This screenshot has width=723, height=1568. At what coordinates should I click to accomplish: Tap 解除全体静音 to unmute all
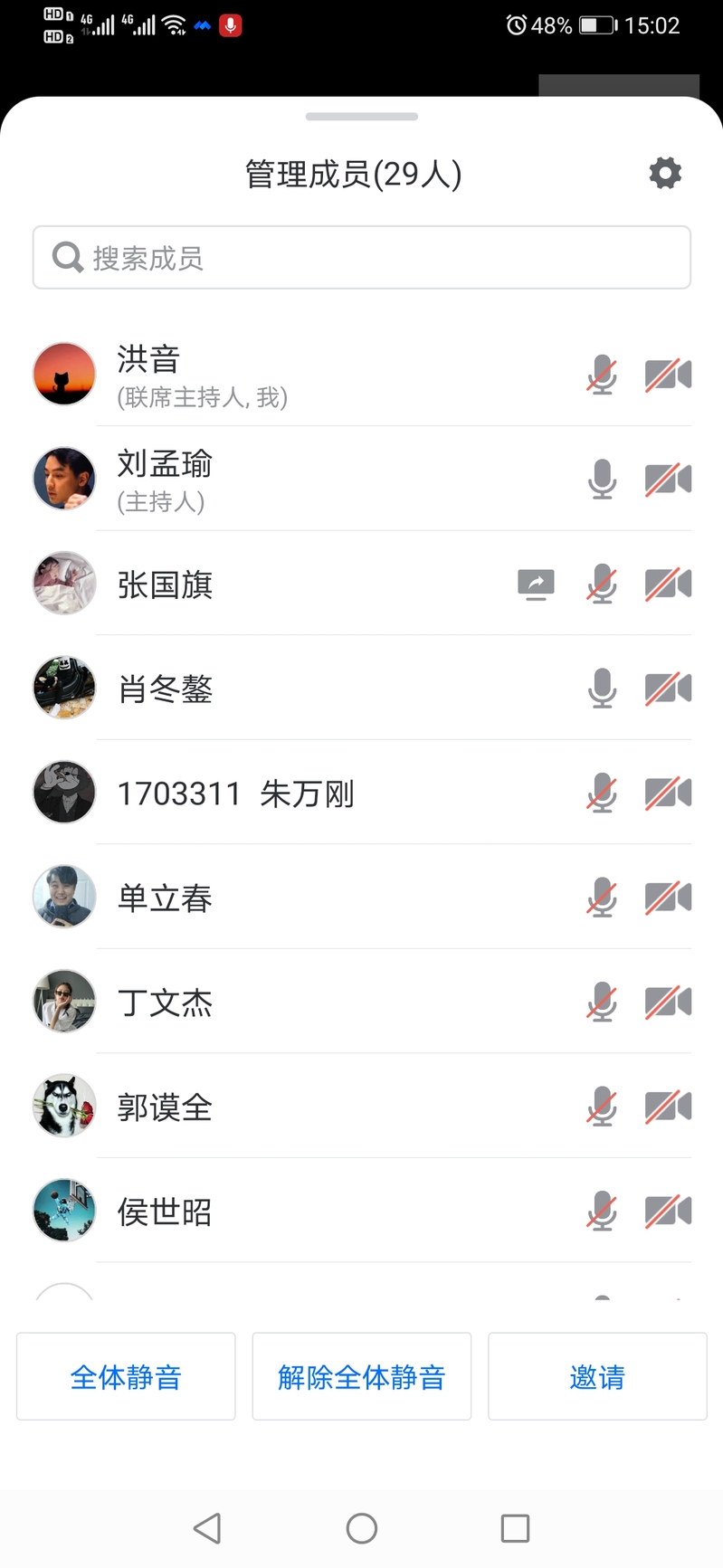click(x=362, y=1376)
